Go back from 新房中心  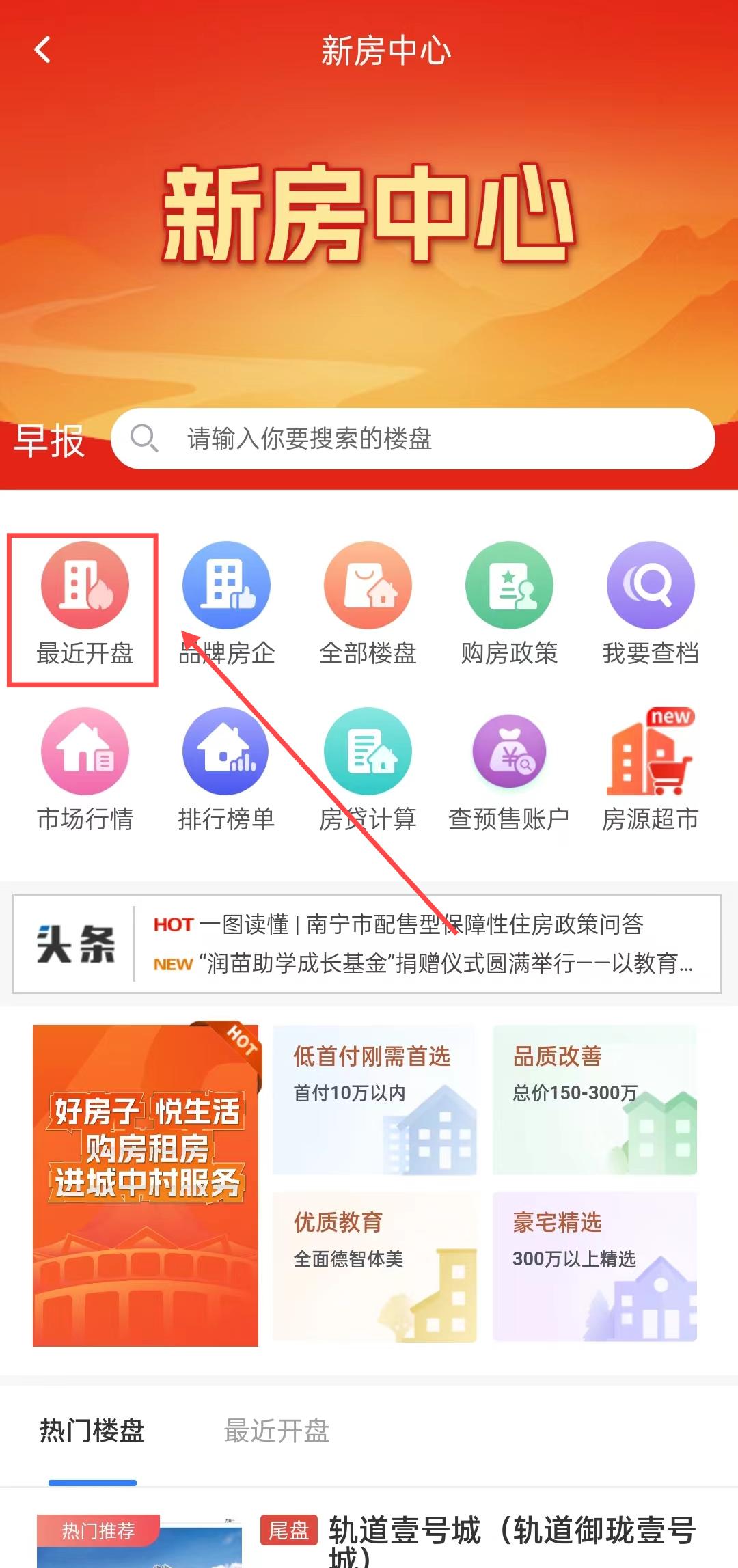pos(42,51)
